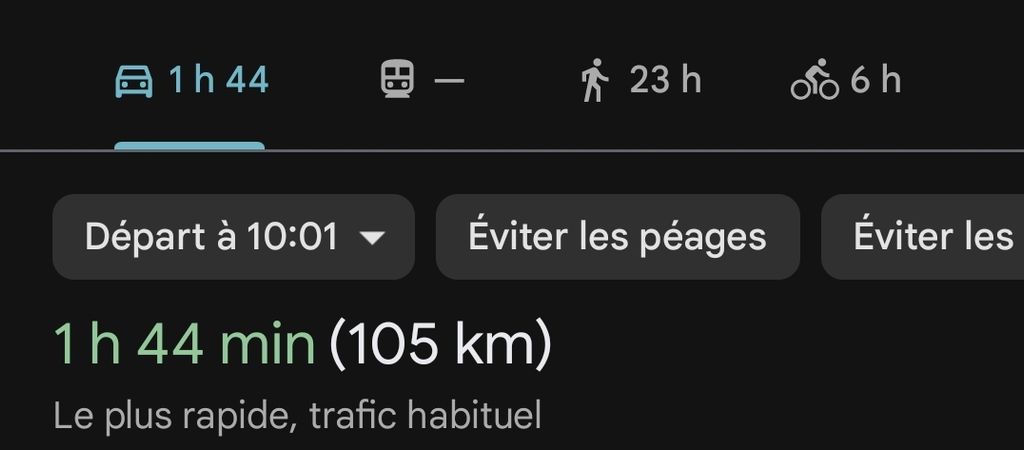Switch to the walking tab (23 h)

[x=640, y=80]
